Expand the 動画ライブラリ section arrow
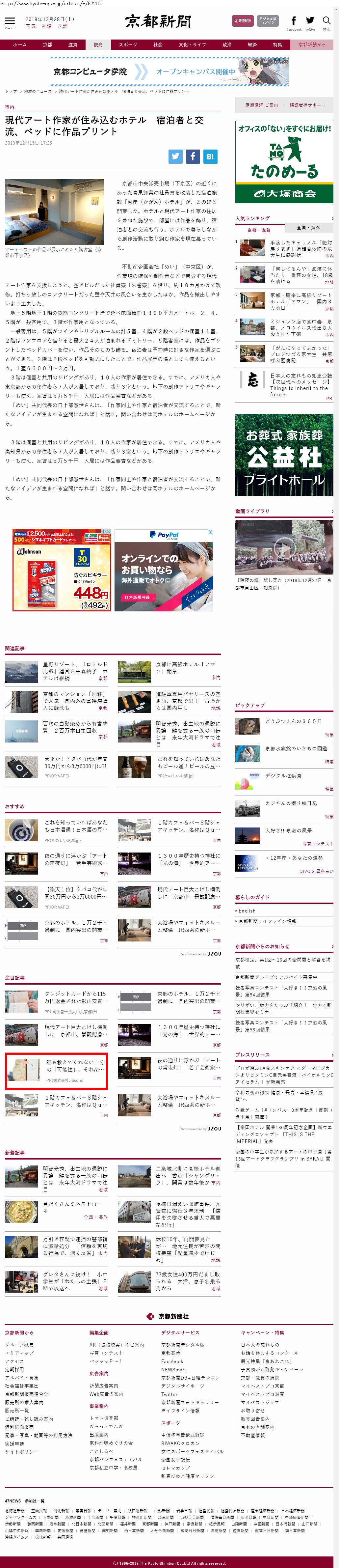The image size is (339, 1568). [332, 511]
